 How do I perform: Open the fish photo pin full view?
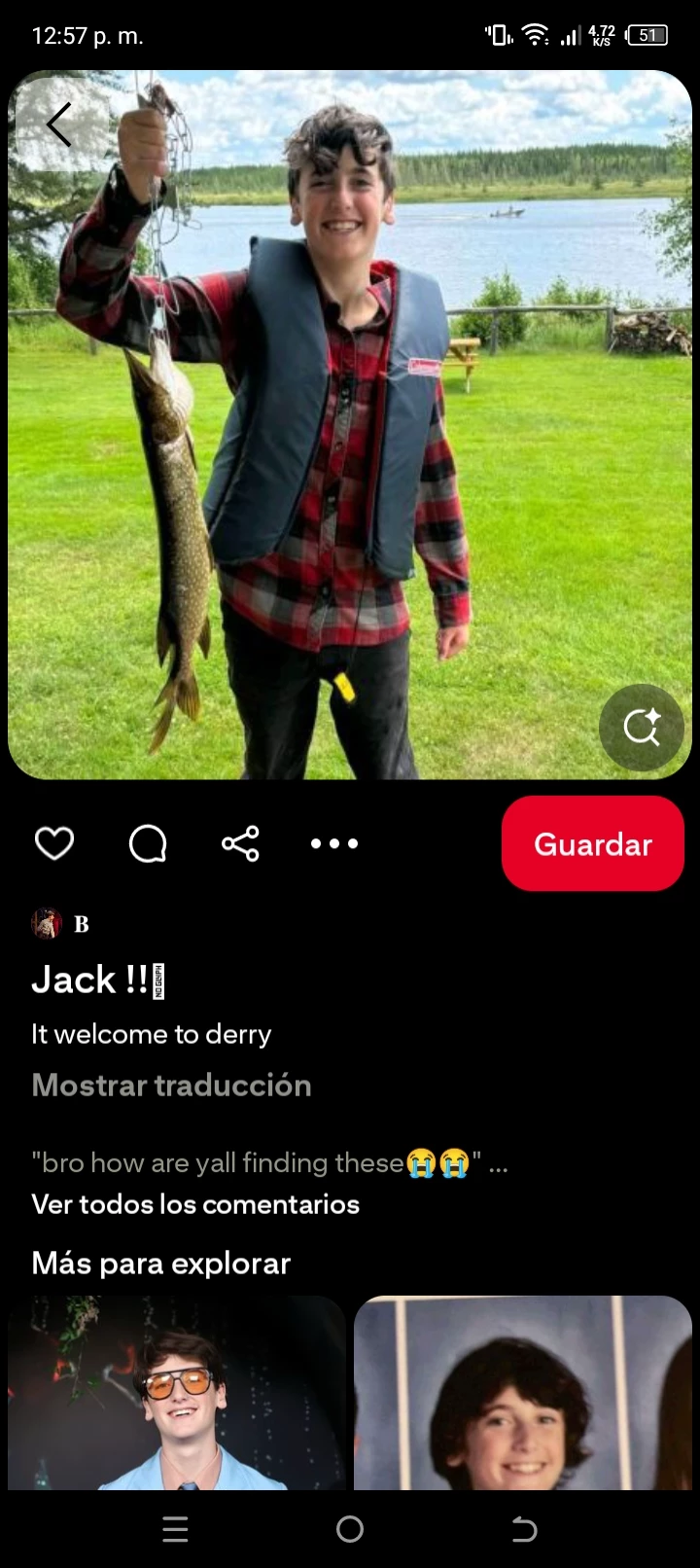[x=350, y=438]
